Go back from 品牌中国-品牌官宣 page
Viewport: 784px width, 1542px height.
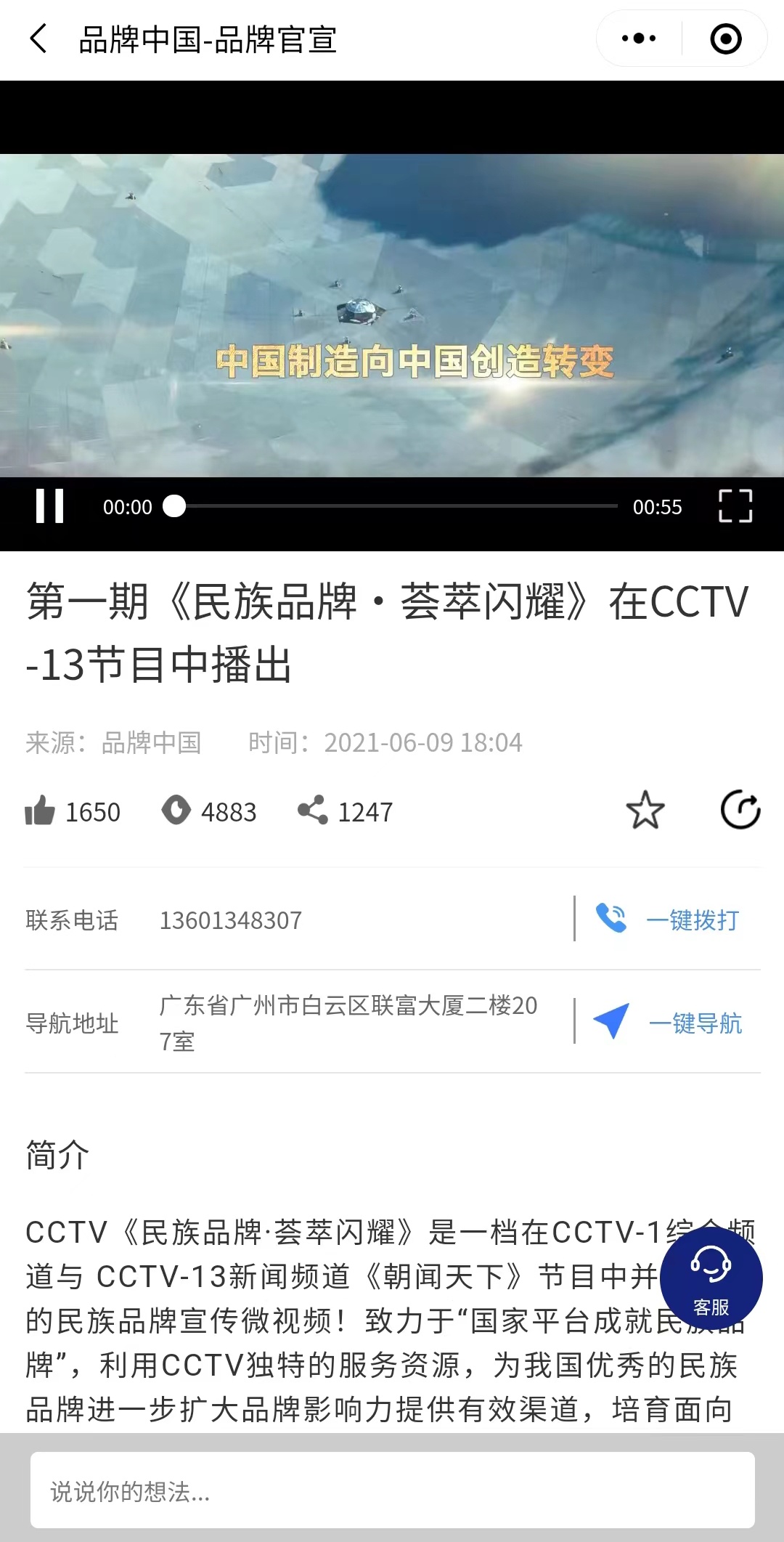(x=39, y=38)
